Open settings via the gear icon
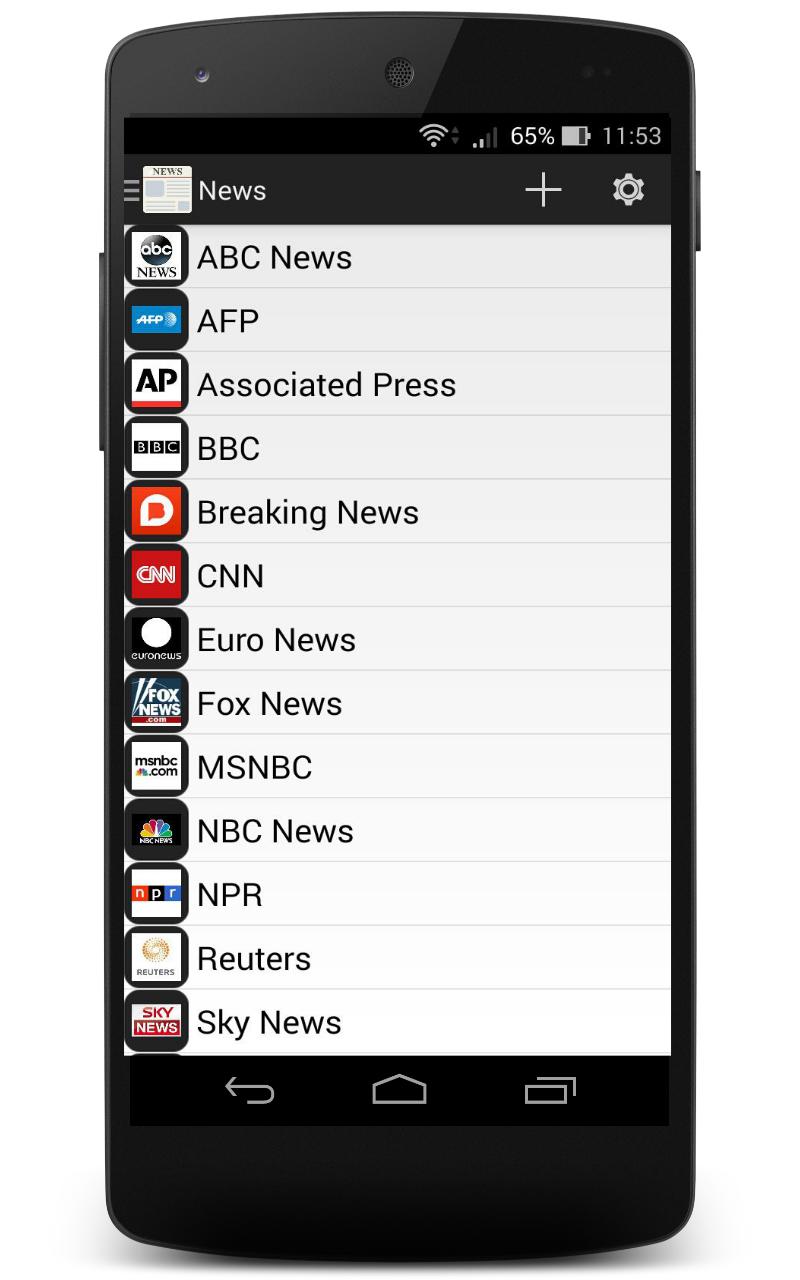 [x=627, y=189]
